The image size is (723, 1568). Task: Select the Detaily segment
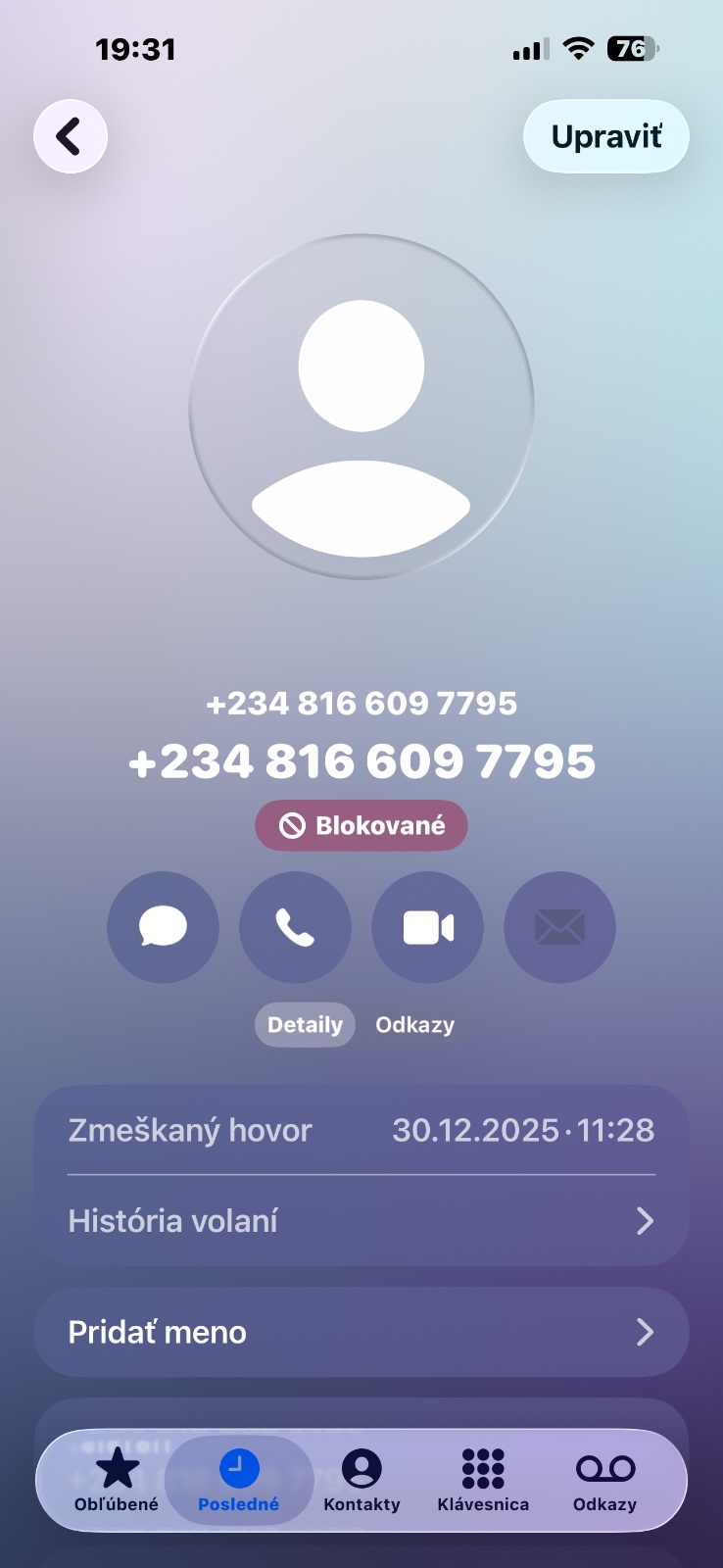point(305,1025)
